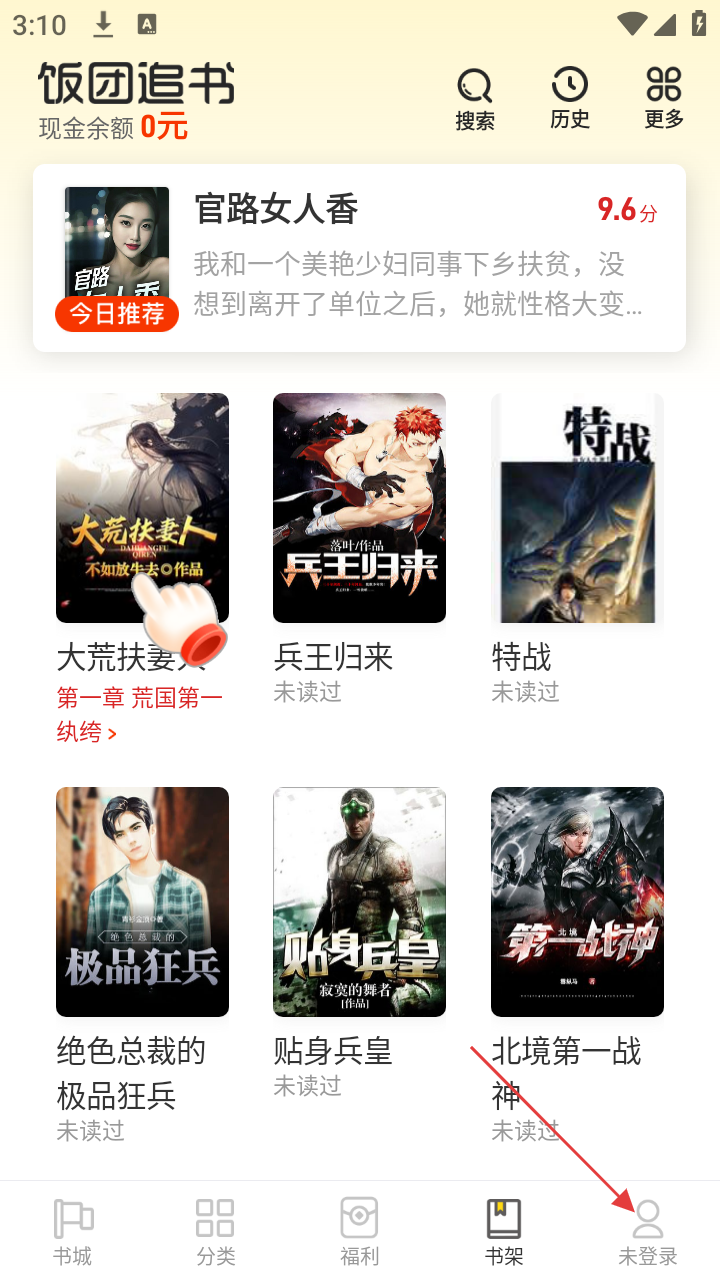View reading 历史 history
The height and width of the screenshot is (1280, 720).
(570, 98)
